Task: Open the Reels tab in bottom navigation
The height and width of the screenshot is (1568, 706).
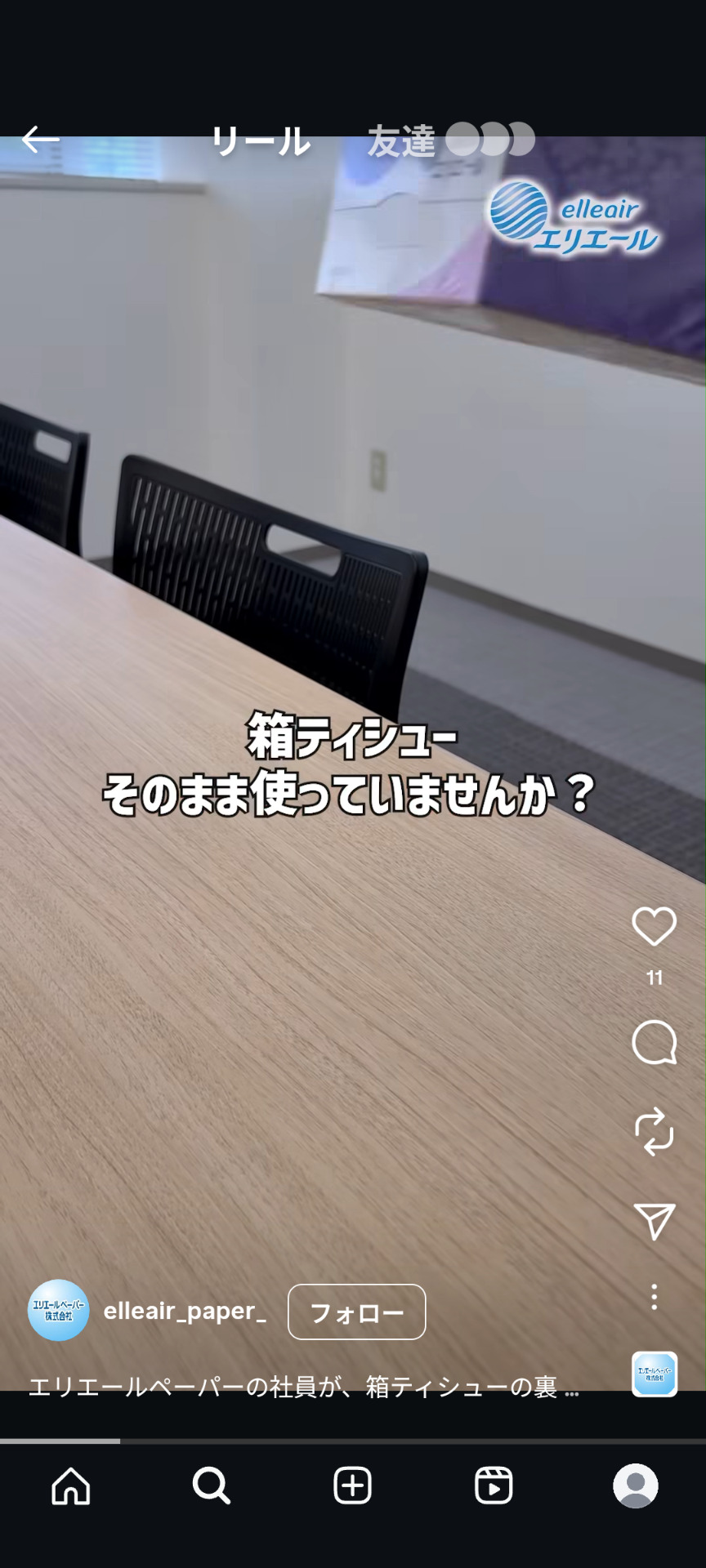Action: [x=494, y=1486]
